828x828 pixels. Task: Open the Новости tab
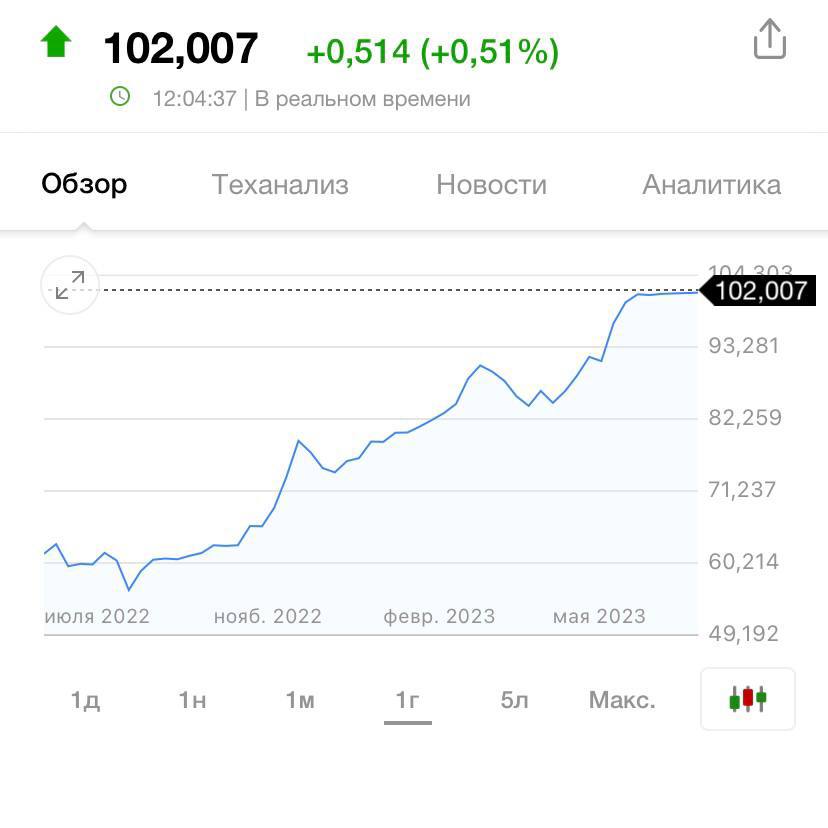click(491, 185)
